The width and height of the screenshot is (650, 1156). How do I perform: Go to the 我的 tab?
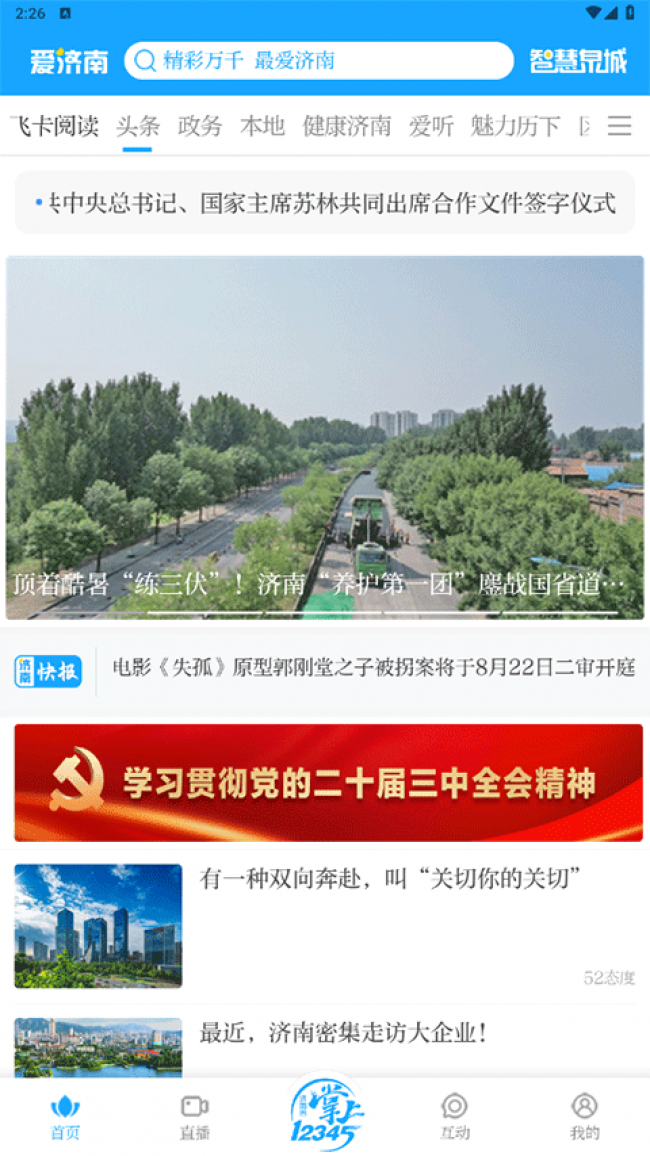point(585,1117)
